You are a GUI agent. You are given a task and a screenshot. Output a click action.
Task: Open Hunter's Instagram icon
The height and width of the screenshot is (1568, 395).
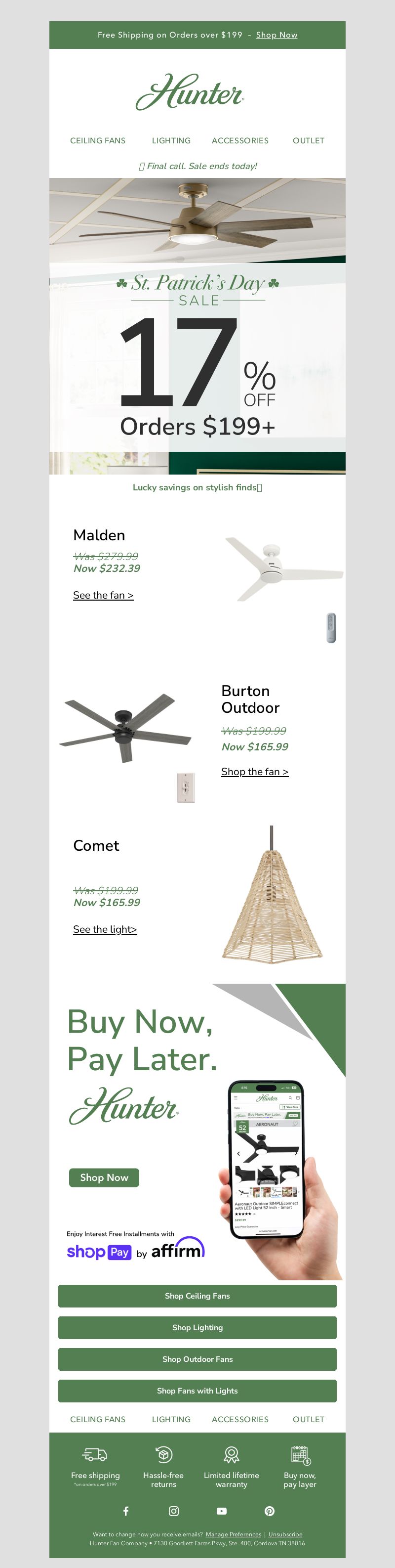coord(174,1511)
